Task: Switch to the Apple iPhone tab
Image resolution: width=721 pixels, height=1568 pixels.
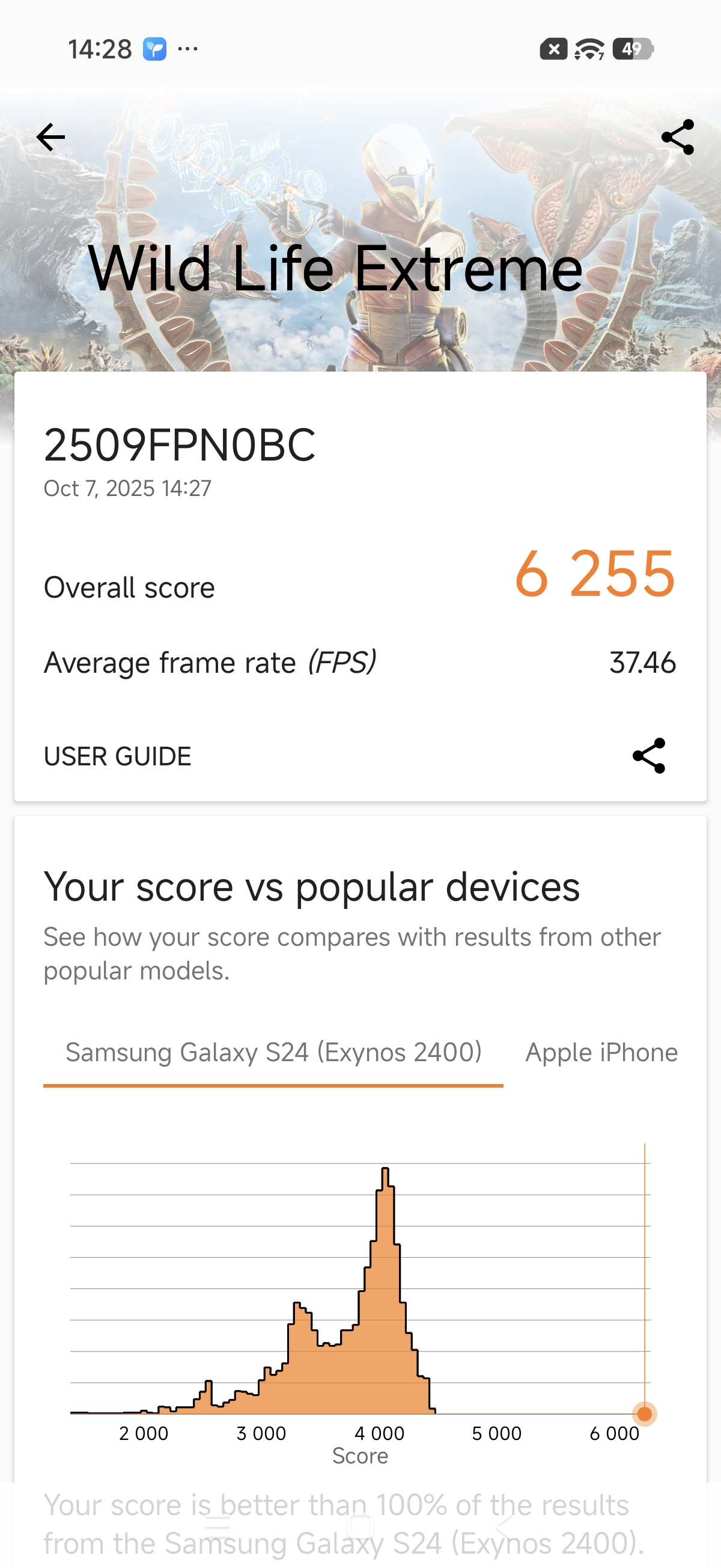Action: 601,1052
